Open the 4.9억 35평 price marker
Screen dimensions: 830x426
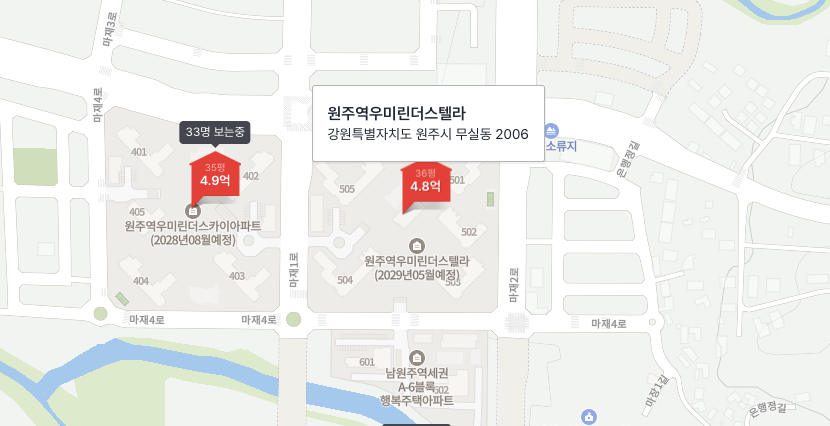214,176
